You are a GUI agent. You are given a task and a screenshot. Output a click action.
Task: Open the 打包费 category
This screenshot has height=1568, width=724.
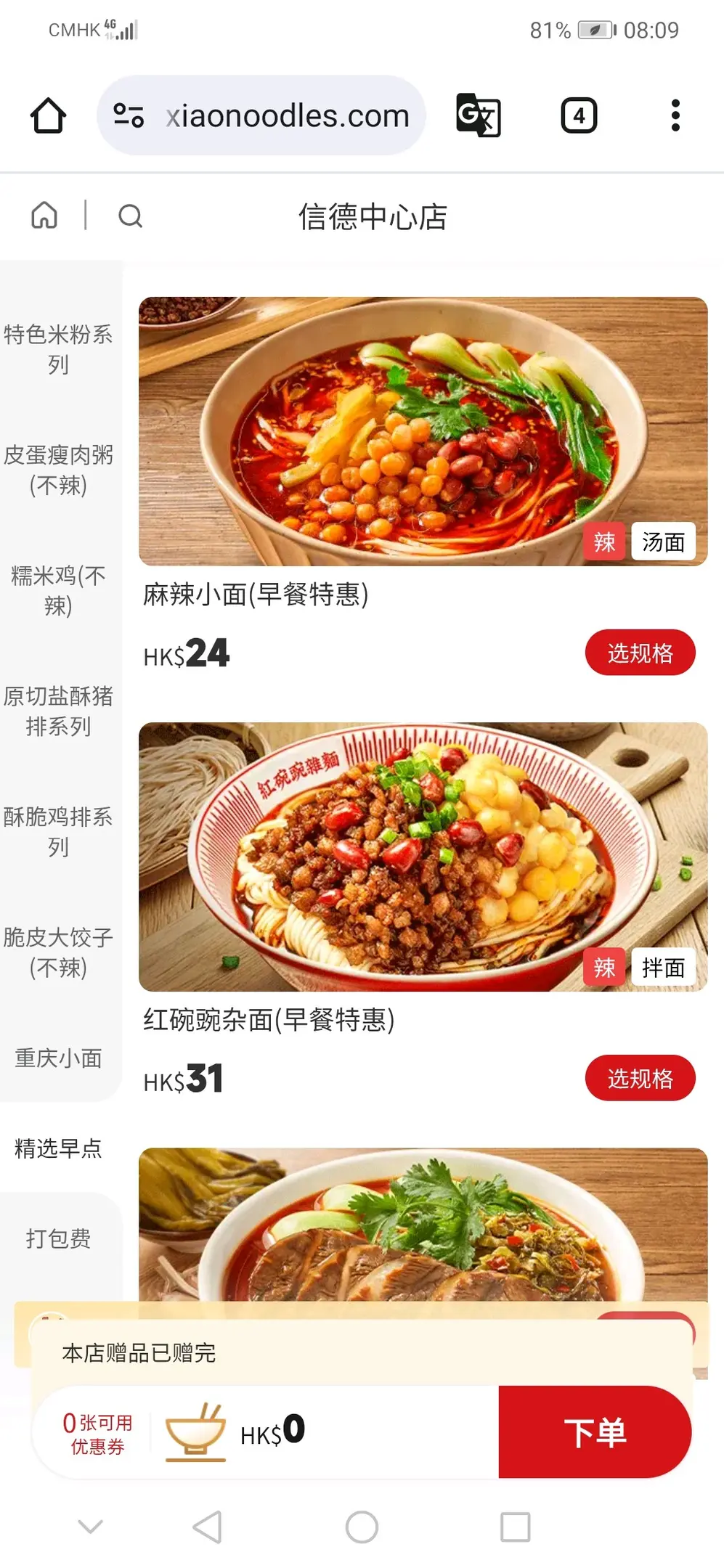tap(58, 1238)
